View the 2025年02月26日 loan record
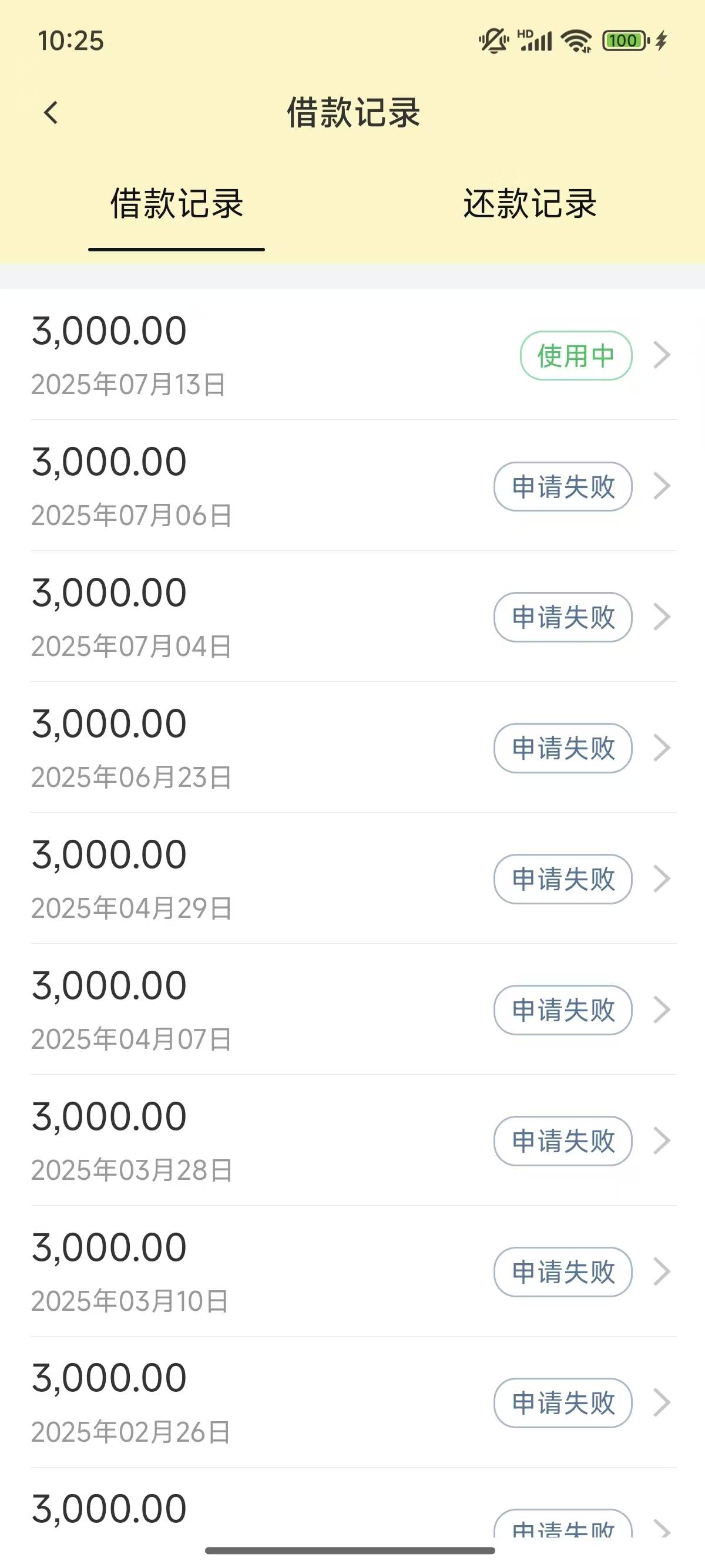 pos(352,1402)
